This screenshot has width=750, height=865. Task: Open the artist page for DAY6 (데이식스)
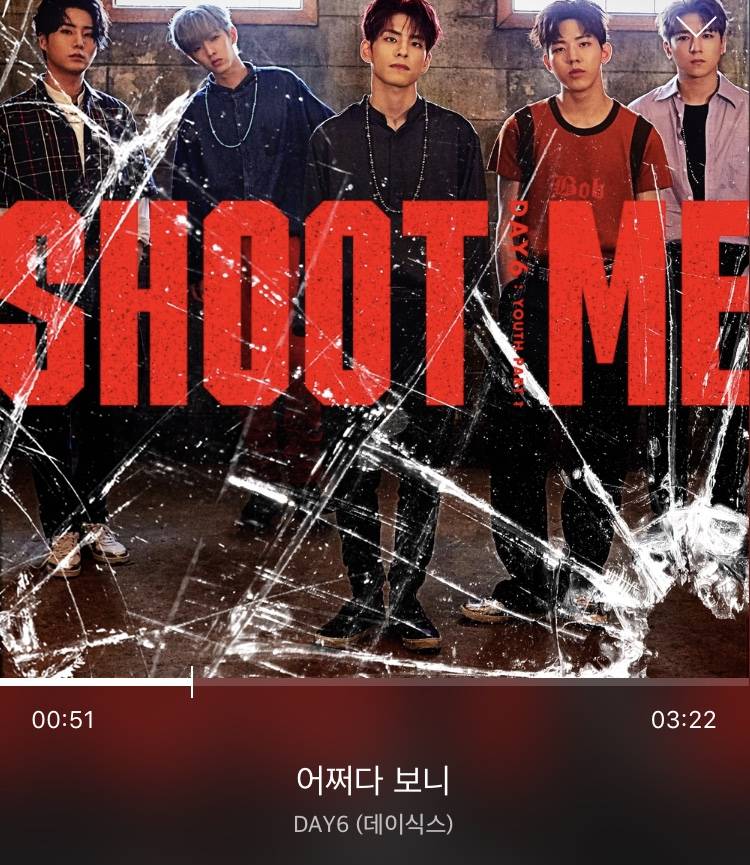pyautogui.click(x=375, y=822)
